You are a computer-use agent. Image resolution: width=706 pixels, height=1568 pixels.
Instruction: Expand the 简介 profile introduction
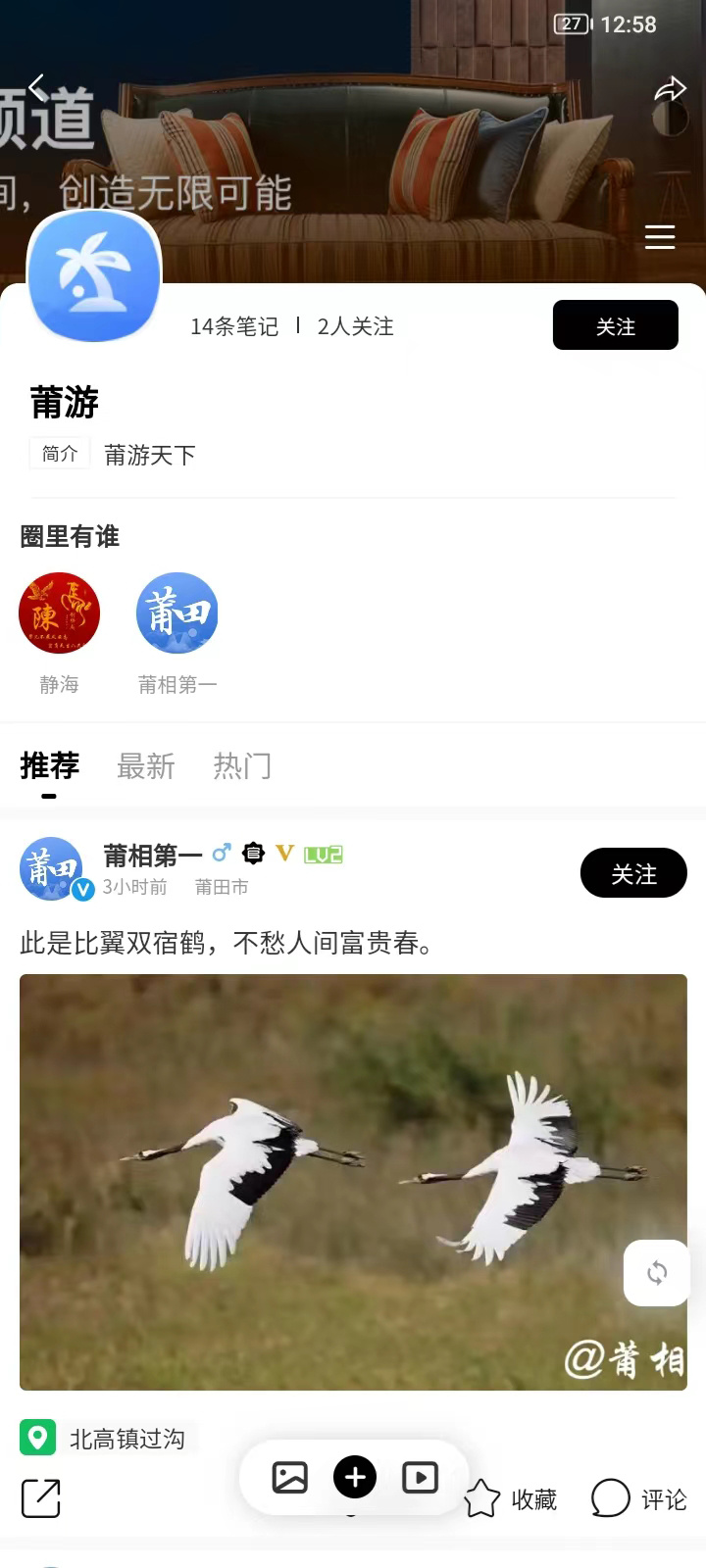(59, 453)
